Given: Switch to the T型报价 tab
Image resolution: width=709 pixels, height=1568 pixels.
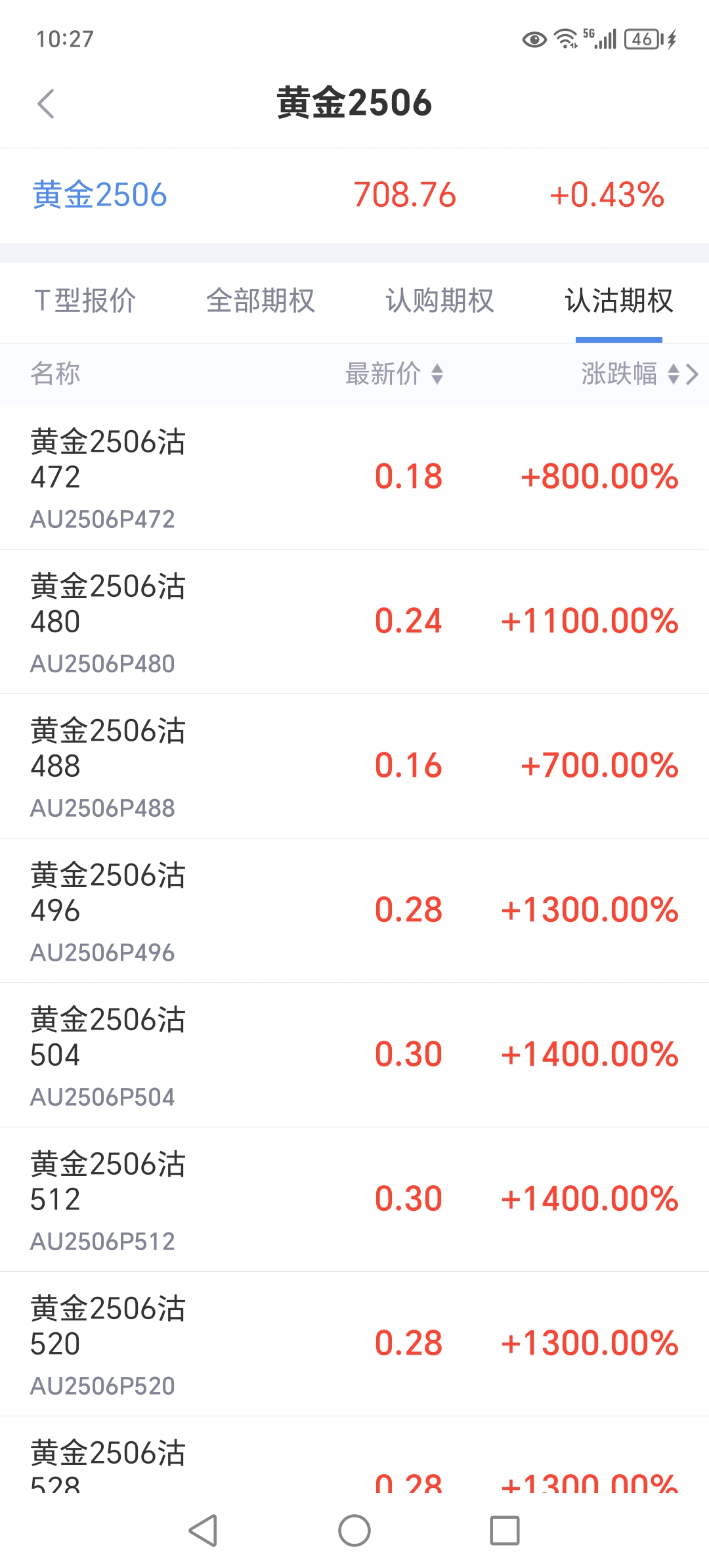Looking at the screenshot, I should (85, 301).
